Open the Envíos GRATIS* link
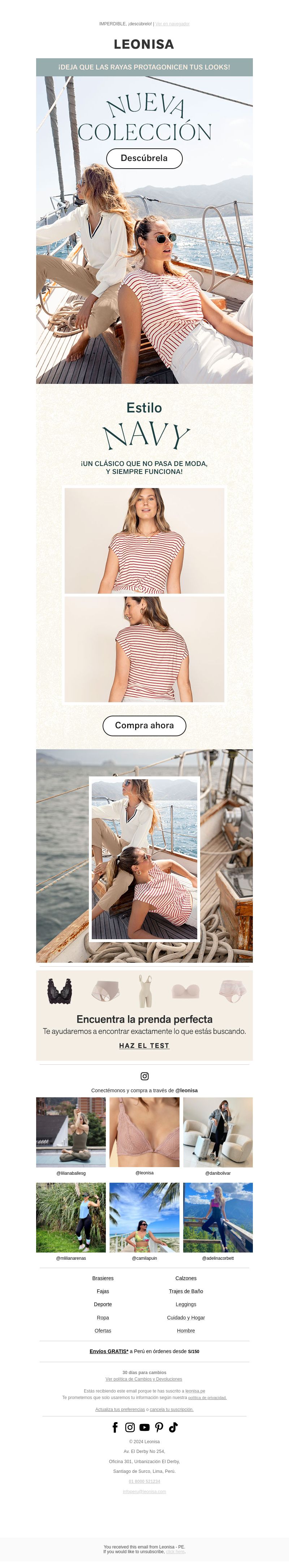289x1568 pixels. (109, 1351)
